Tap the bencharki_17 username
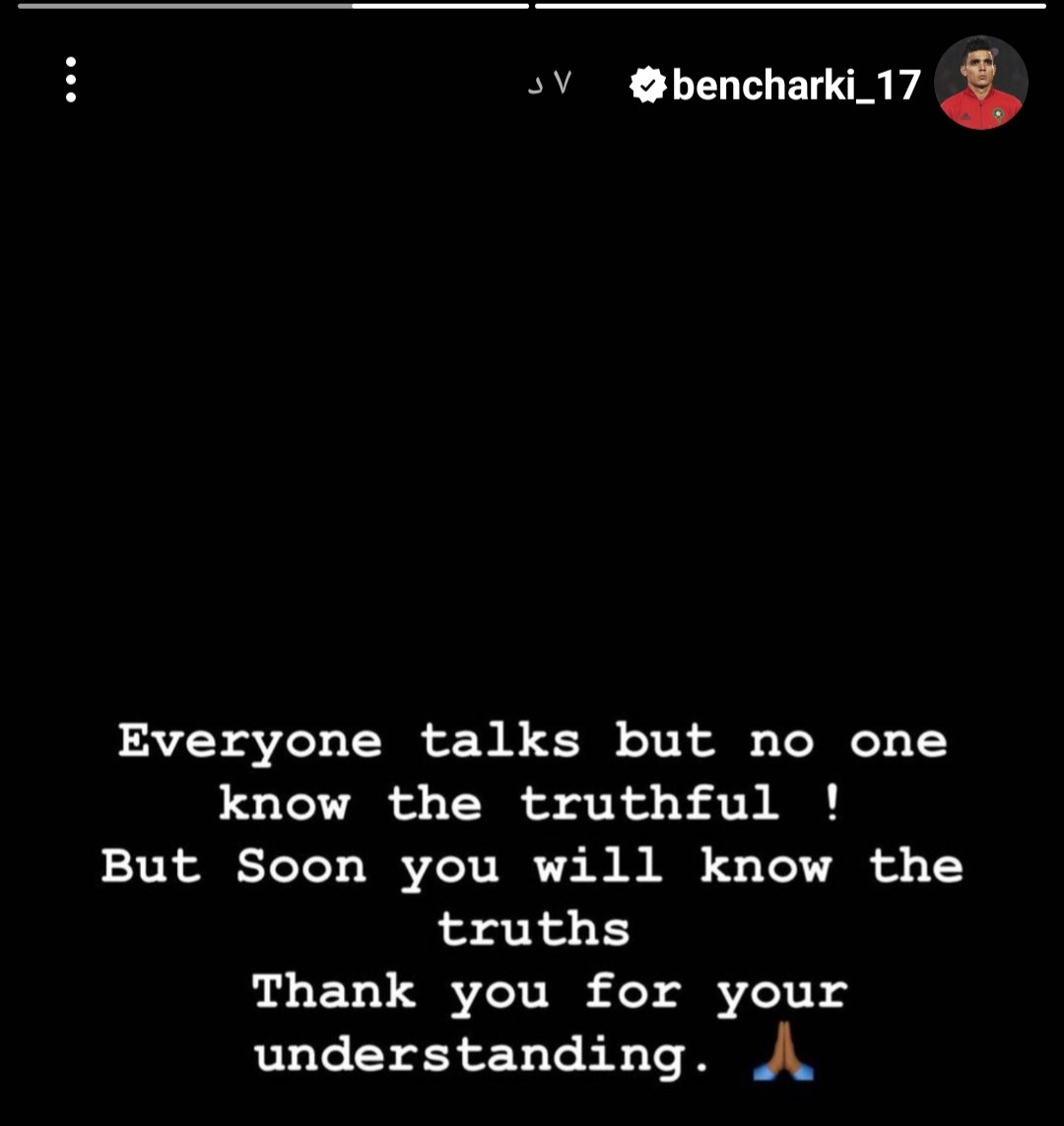The width and height of the screenshot is (1064, 1126). coord(796,86)
